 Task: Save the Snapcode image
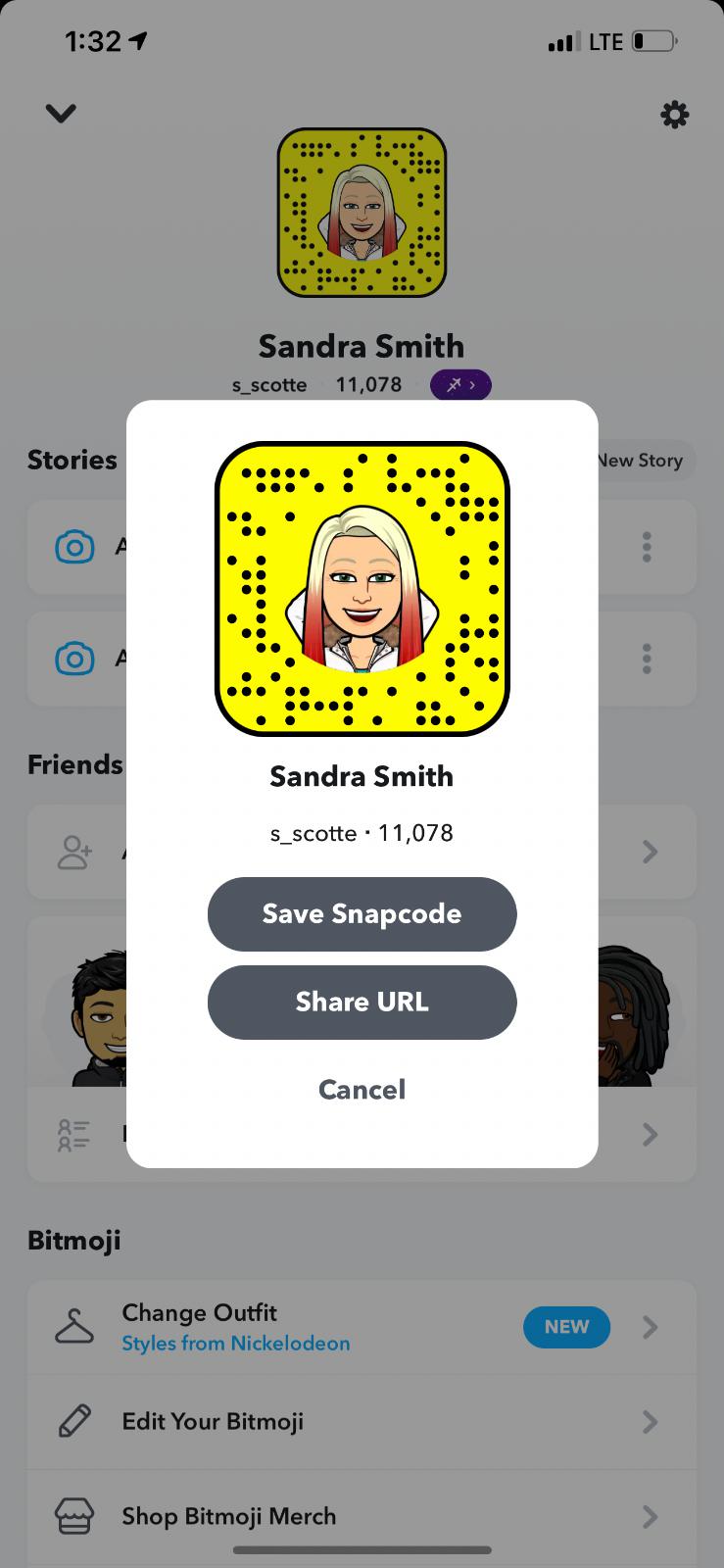tap(362, 913)
